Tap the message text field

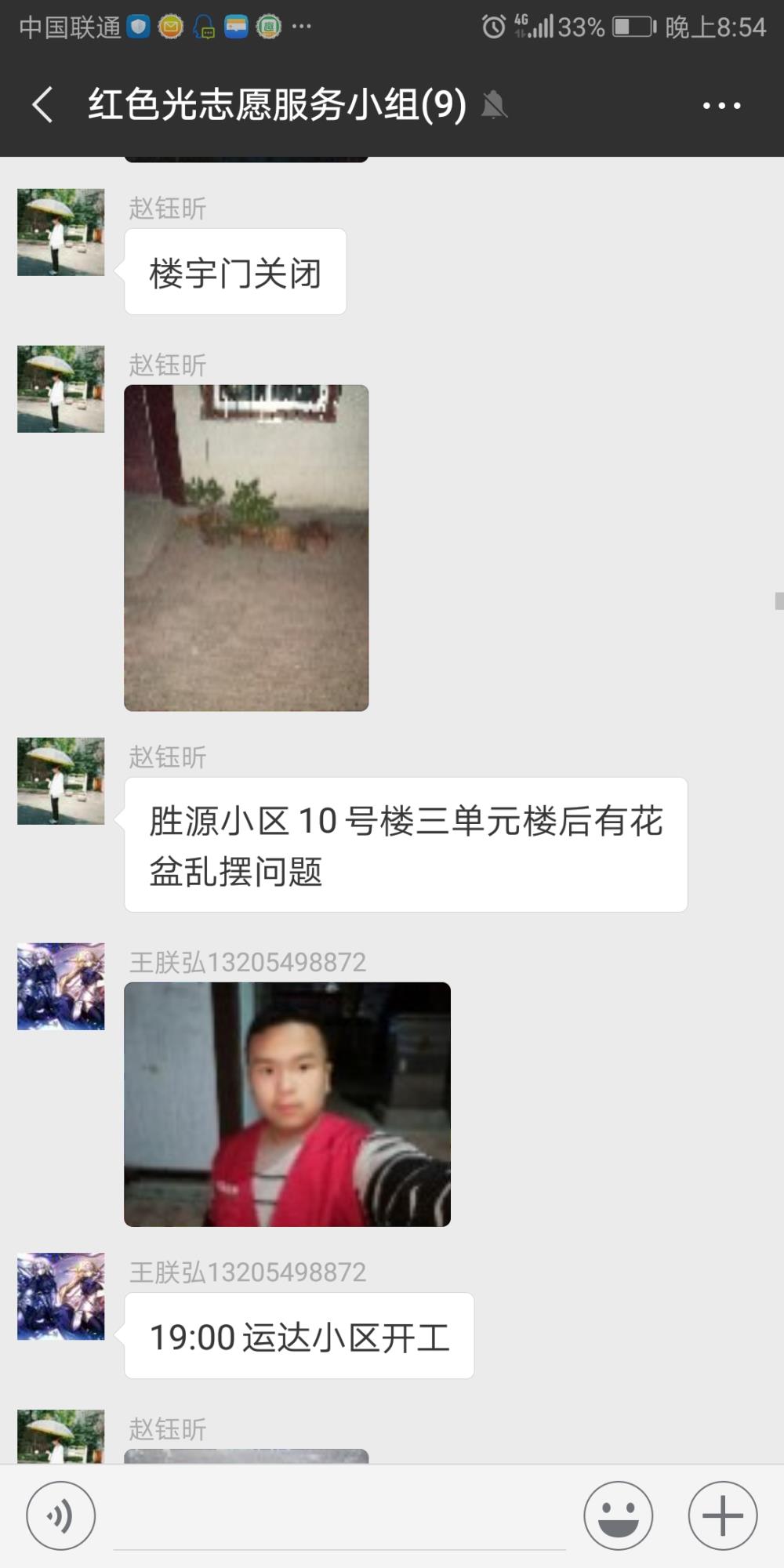tap(339, 1517)
